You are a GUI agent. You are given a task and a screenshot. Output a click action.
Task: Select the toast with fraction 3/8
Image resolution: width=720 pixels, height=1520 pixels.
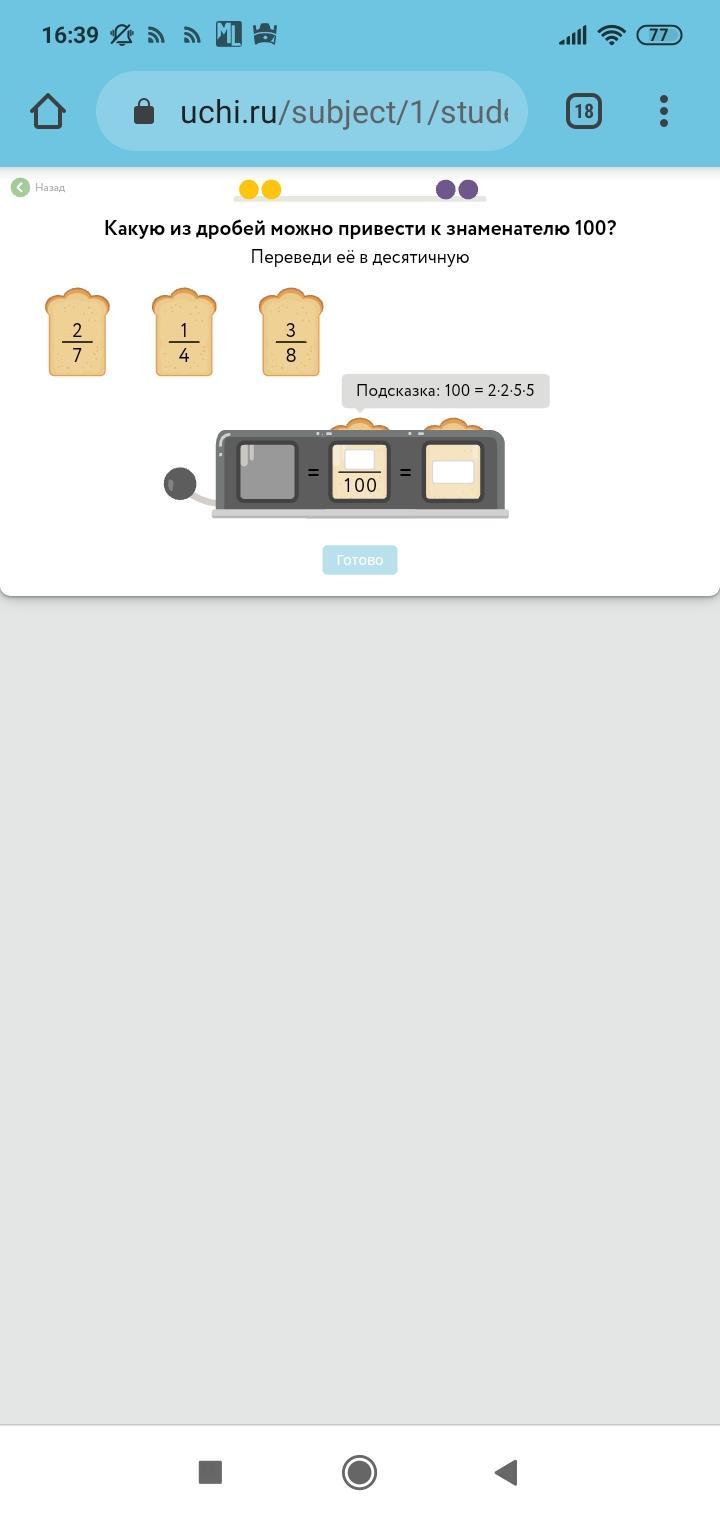(x=291, y=333)
